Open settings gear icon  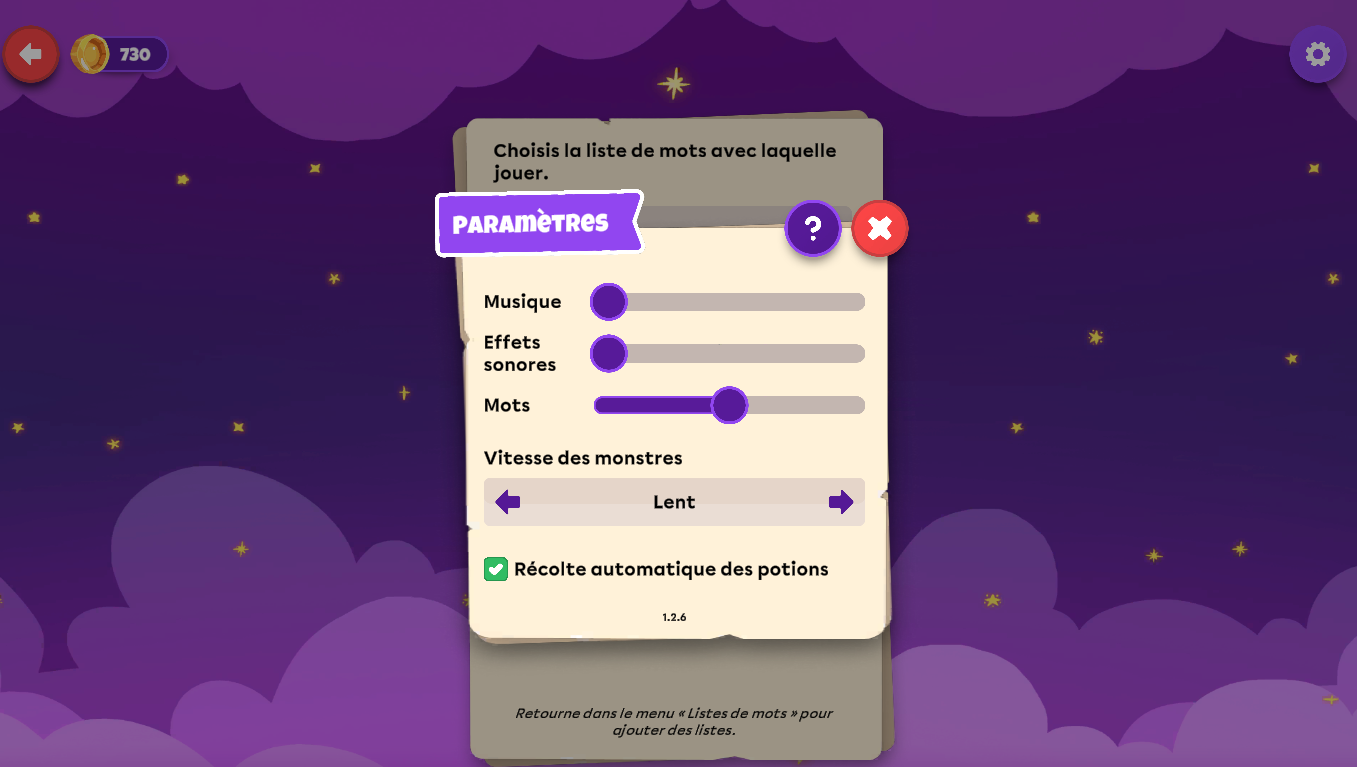coord(1318,54)
